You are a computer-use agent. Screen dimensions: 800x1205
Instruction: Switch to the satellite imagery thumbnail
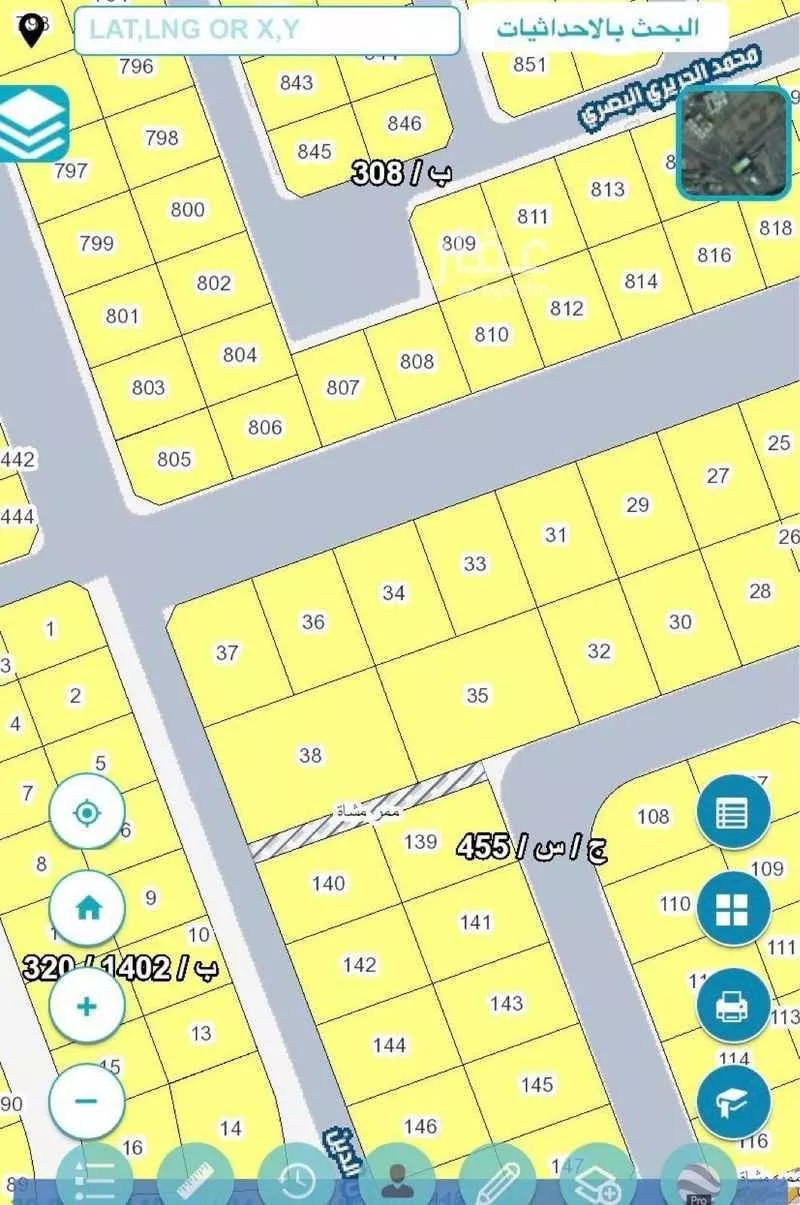[735, 142]
